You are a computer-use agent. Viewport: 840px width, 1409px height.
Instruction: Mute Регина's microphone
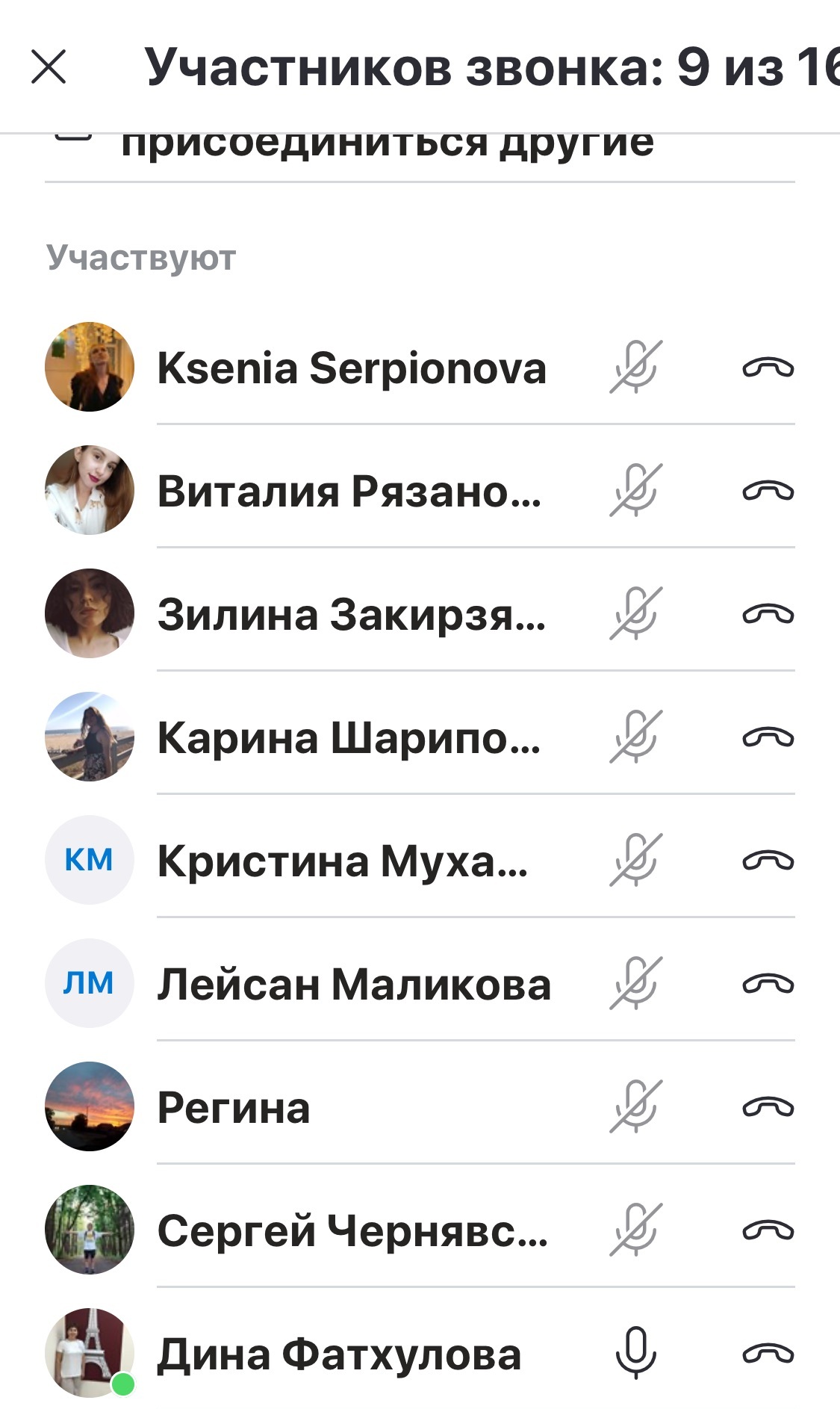[635, 1106]
